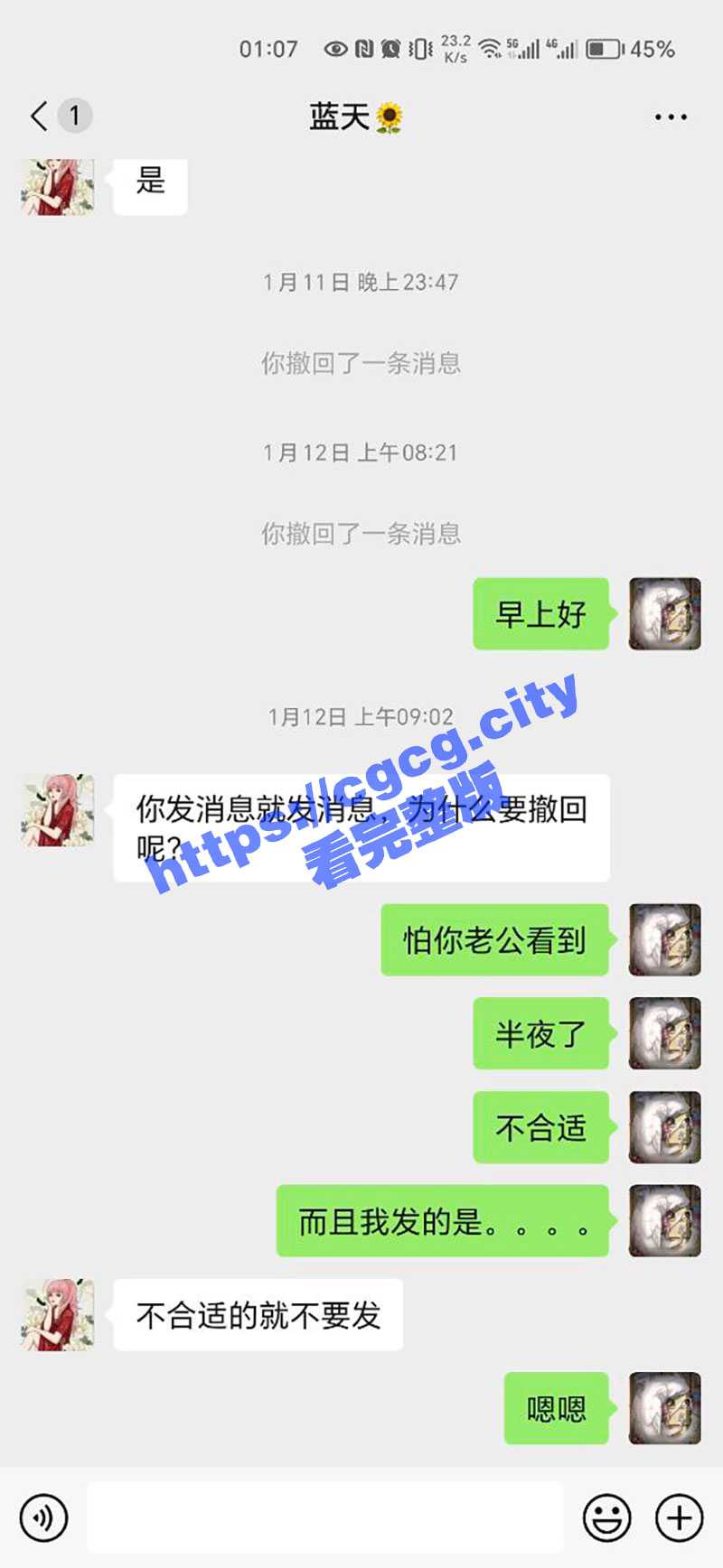Image resolution: width=723 pixels, height=1568 pixels.
Task: Open the plus attachments panel
Action: click(x=679, y=1517)
